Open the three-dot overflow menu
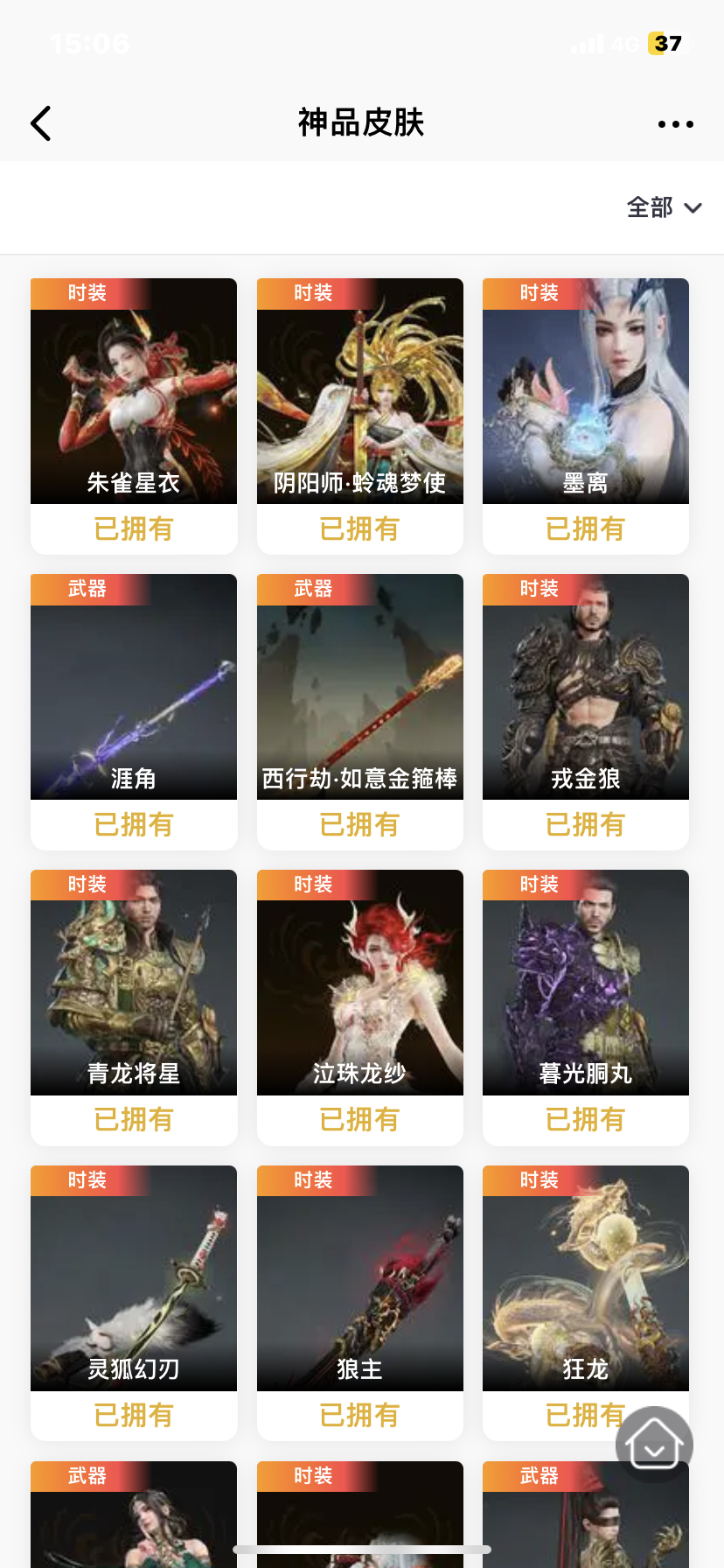 click(675, 124)
